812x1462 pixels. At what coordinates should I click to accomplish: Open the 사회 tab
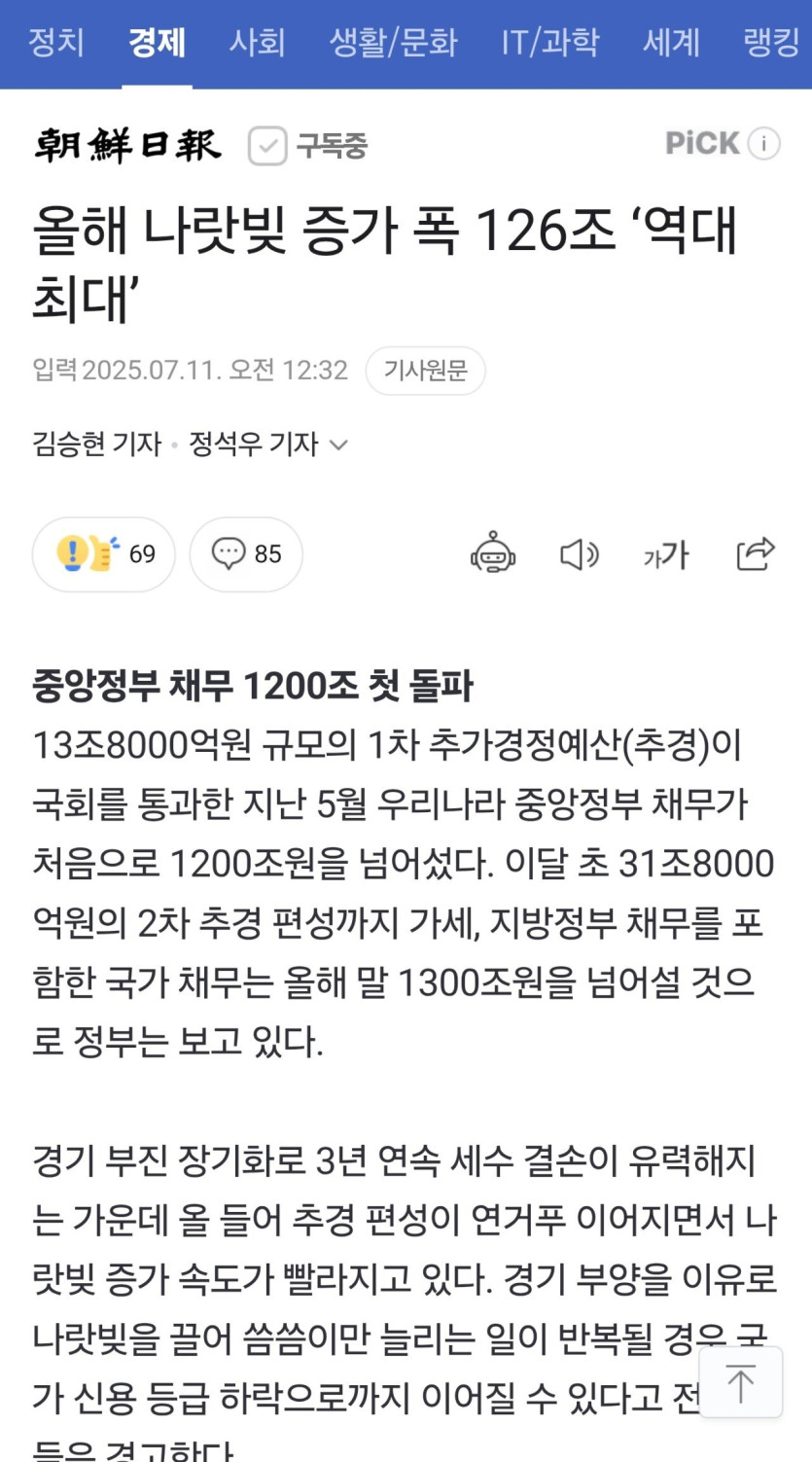[258, 43]
